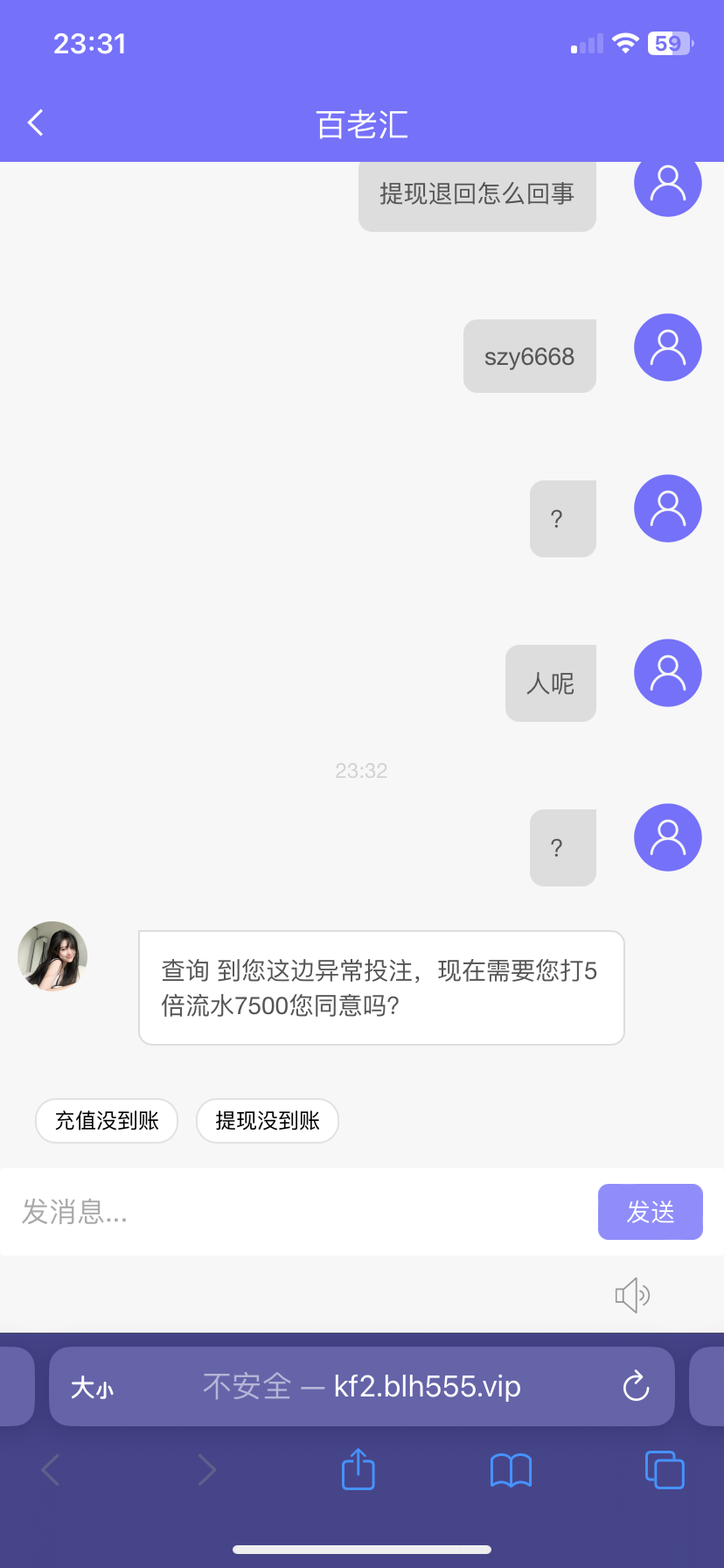The image size is (724, 1568).
Task: Tap the customer service agent's avatar photo
Action: [52, 957]
